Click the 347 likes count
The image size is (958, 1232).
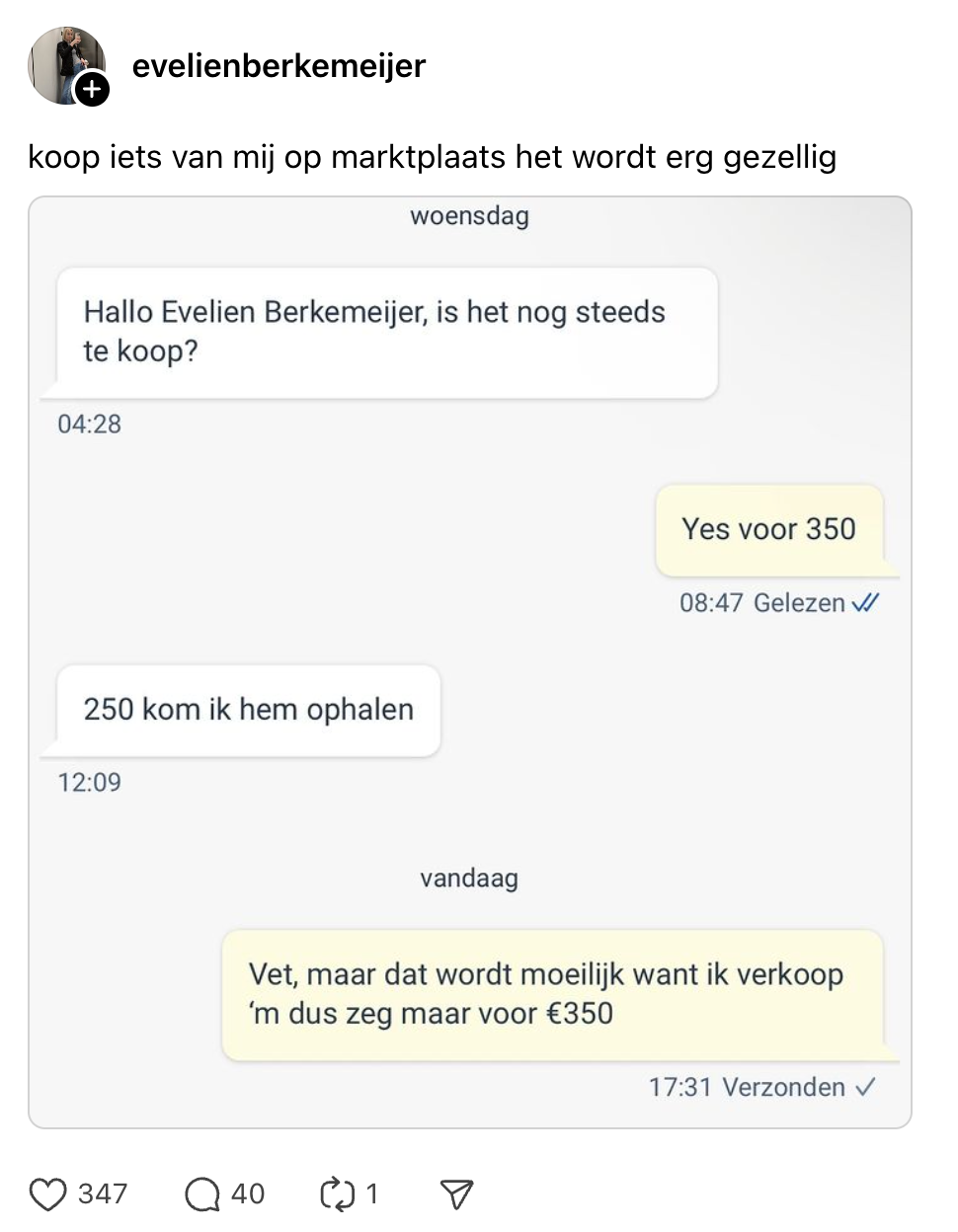(x=103, y=1193)
